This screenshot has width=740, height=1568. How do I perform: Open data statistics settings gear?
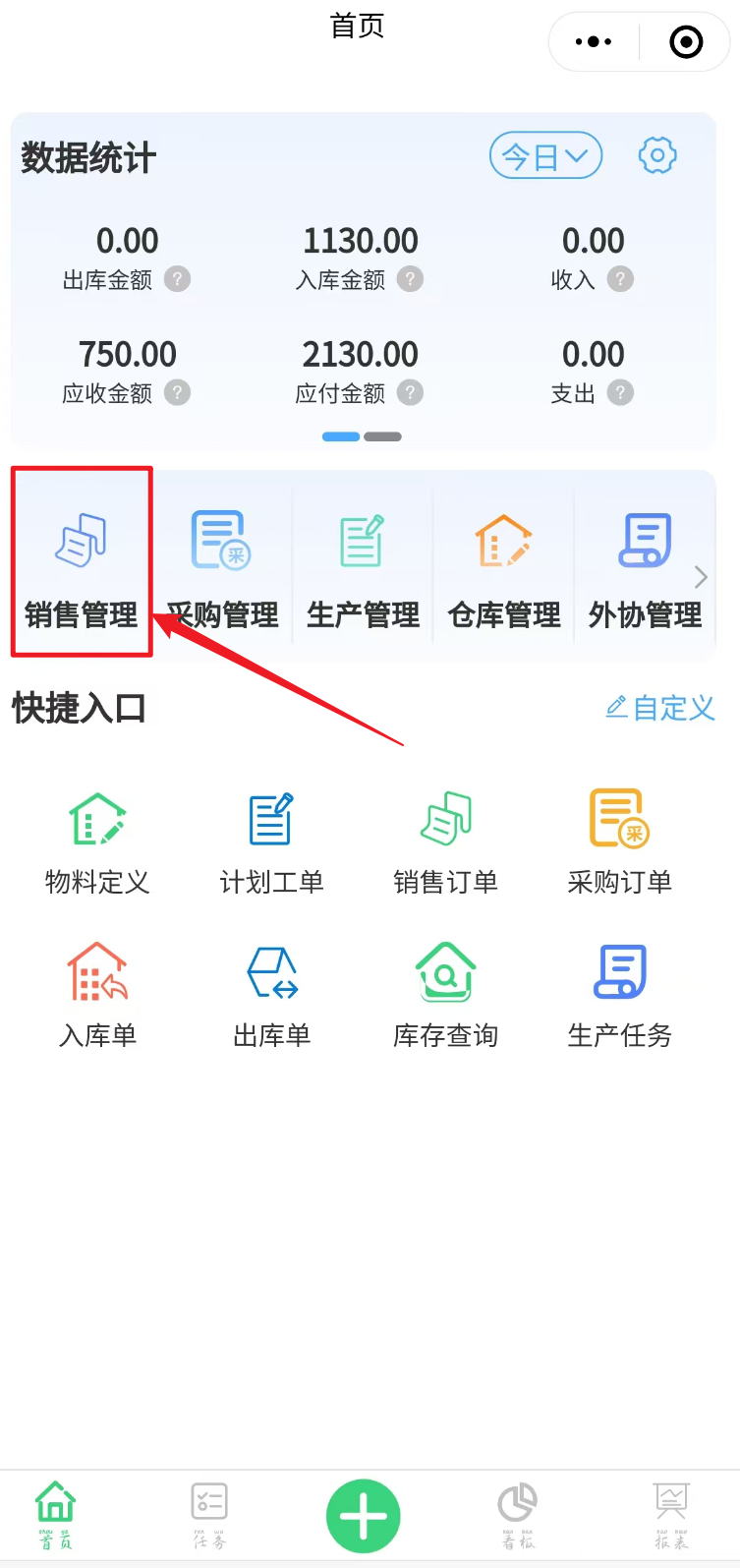657,155
